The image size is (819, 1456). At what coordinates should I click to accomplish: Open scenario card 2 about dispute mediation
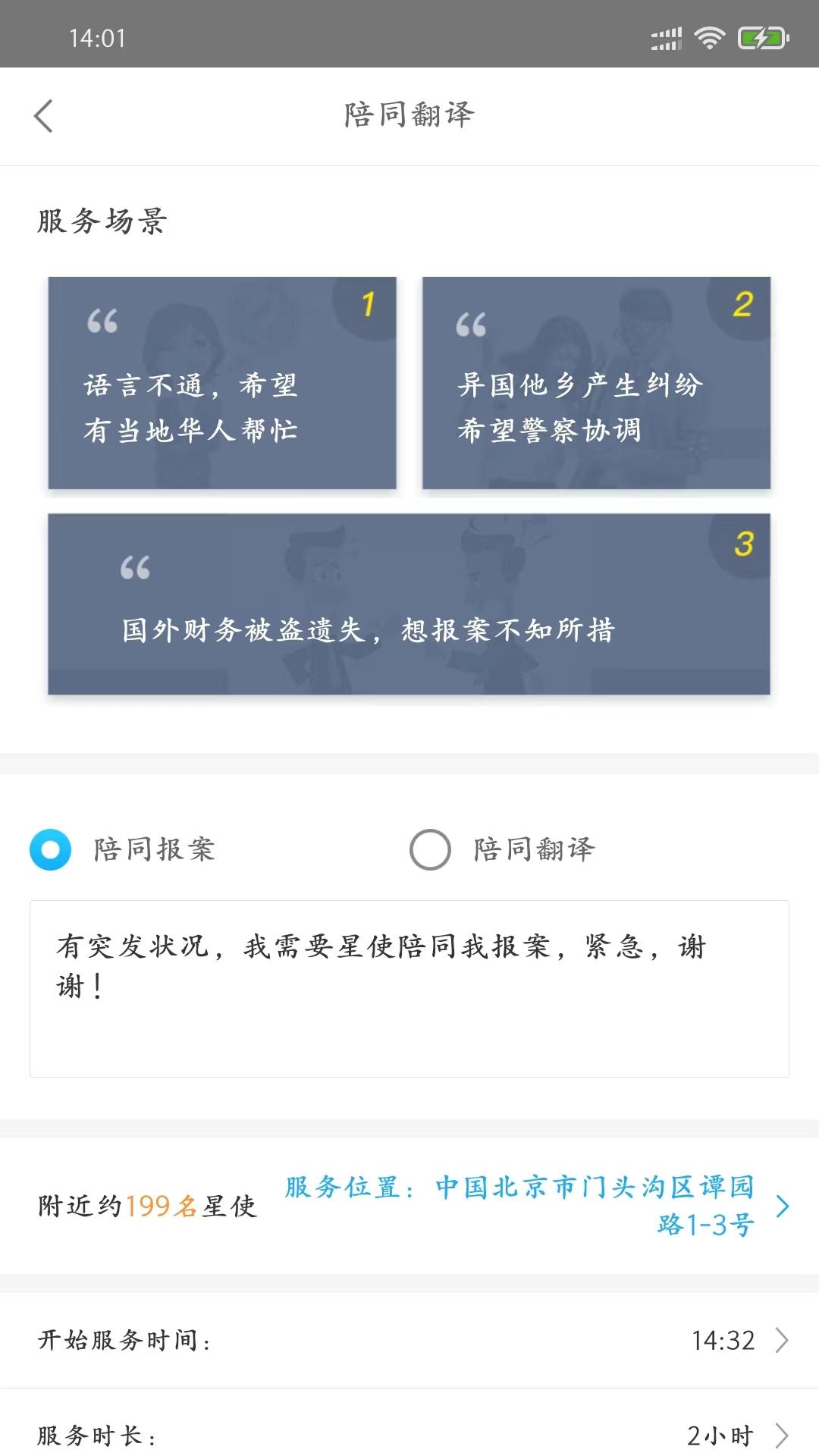pyautogui.click(x=596, y=384)
